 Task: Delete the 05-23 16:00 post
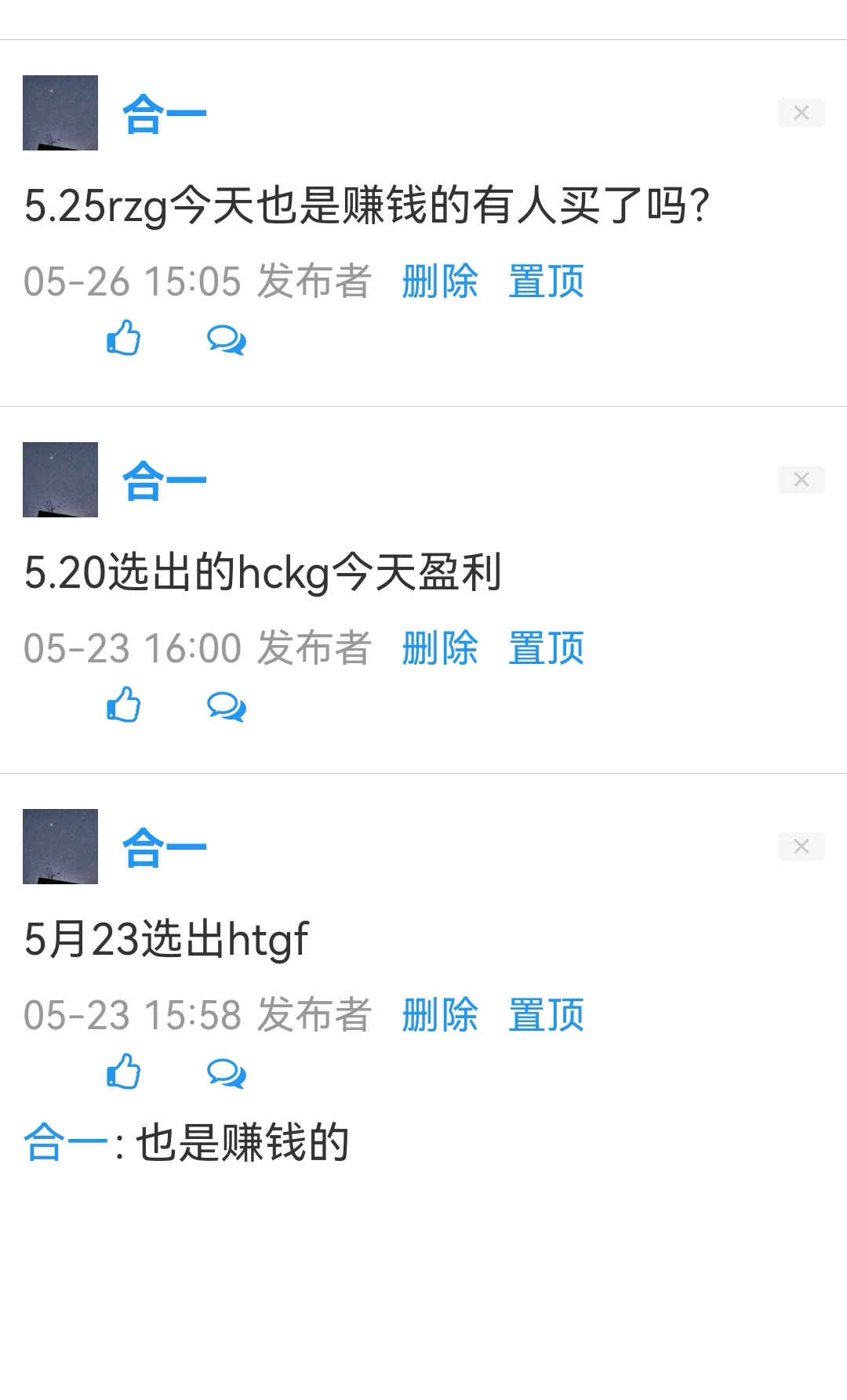pyautogui.click(x=439, y=648)
